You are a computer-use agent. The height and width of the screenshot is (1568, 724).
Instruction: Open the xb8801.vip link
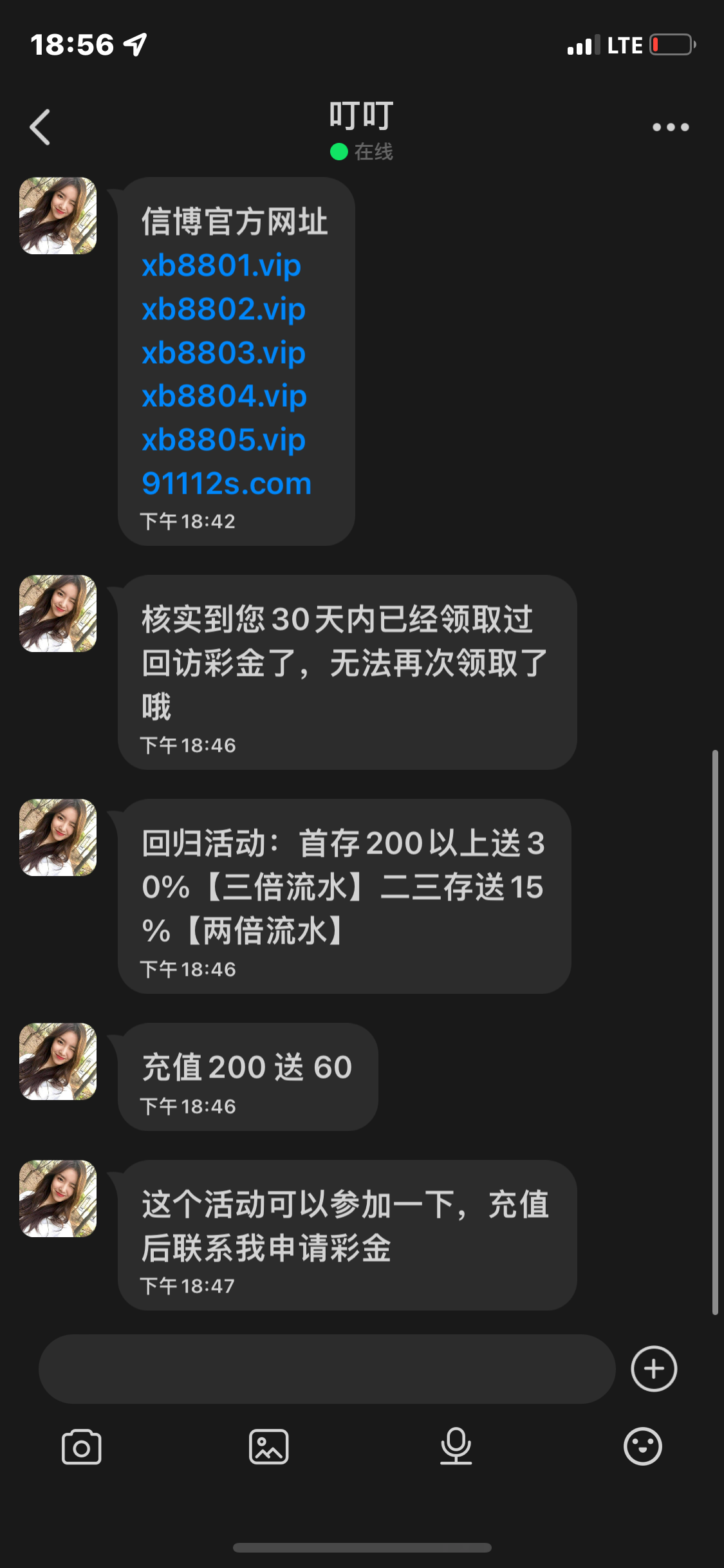tap(221, 265)
